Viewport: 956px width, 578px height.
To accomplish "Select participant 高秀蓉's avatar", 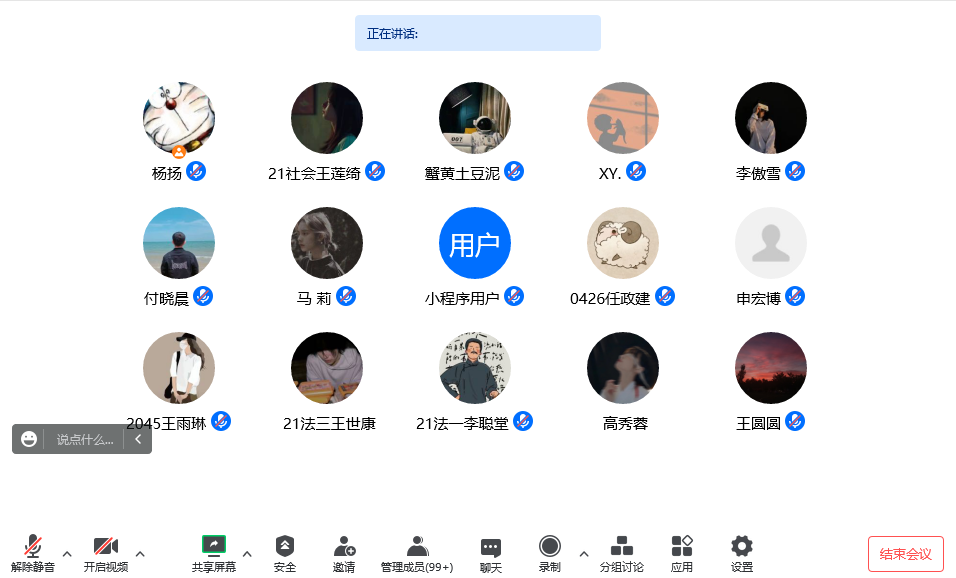I will [x=623, y=368].
